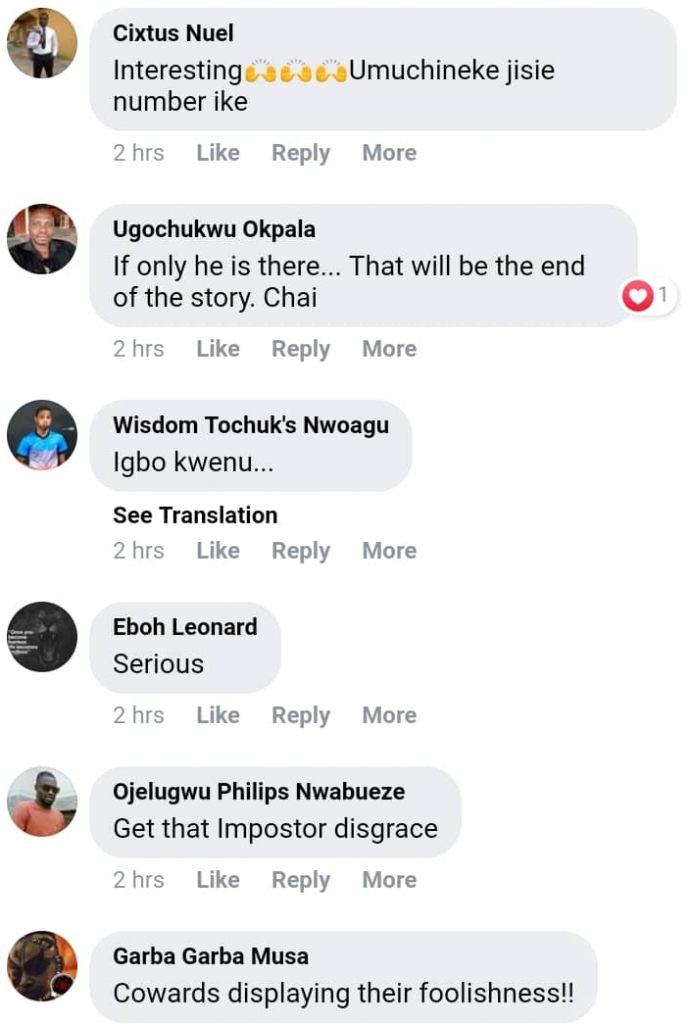
Task: Reply to Wisdom Tochuk's Nwoagu's comment
Action: pyautogui.click(x=301, y=551)
